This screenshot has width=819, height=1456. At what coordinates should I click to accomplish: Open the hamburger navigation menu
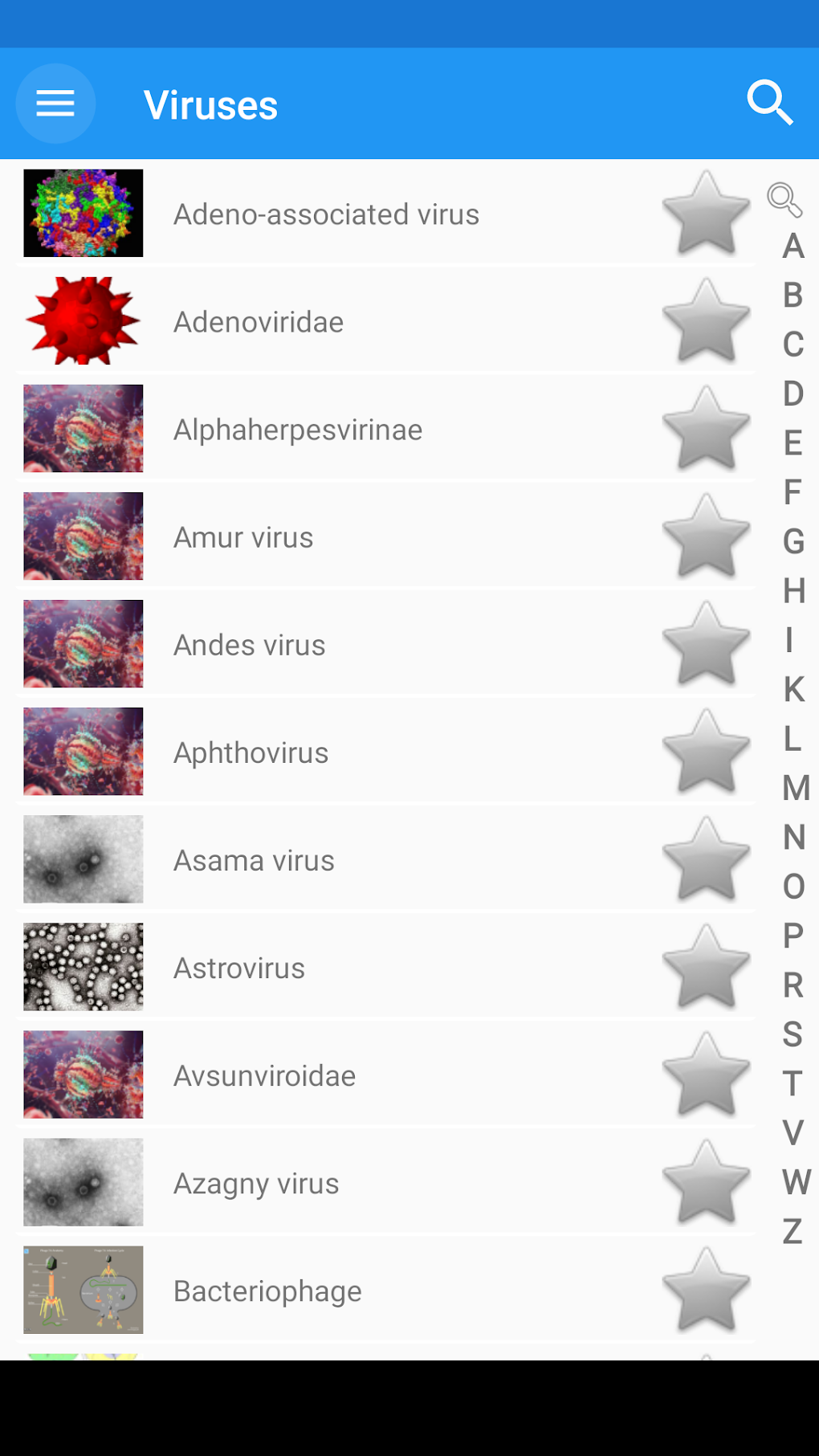click(55, 104)
